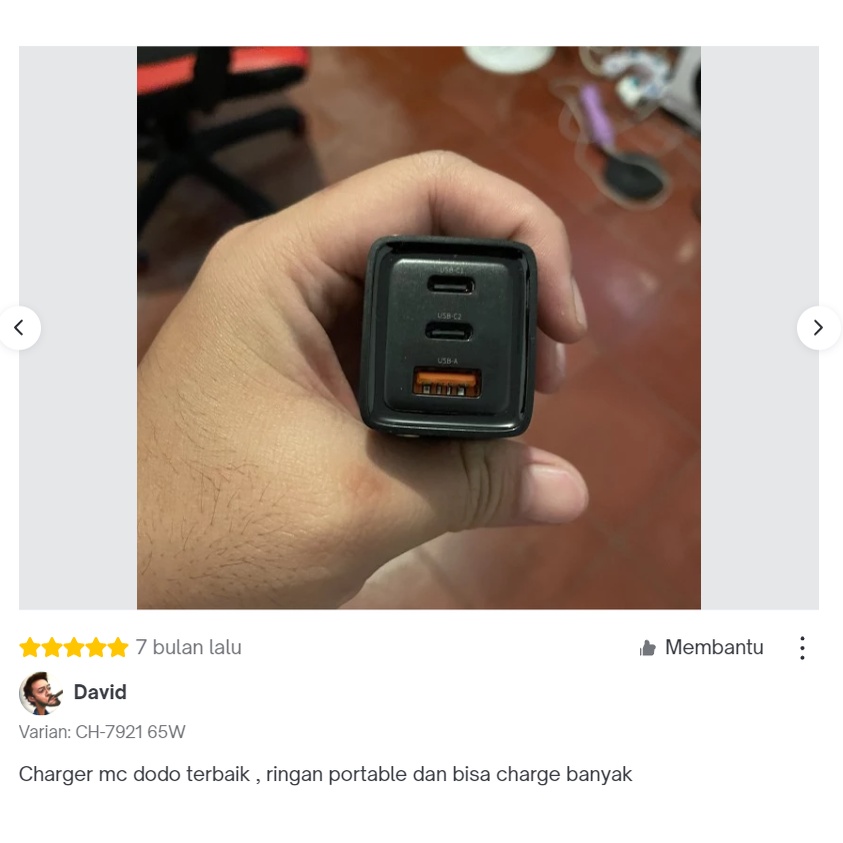Viewport: 843px width, 843px height.
Task: Open the charger review photo
Action: coord(418,327)
